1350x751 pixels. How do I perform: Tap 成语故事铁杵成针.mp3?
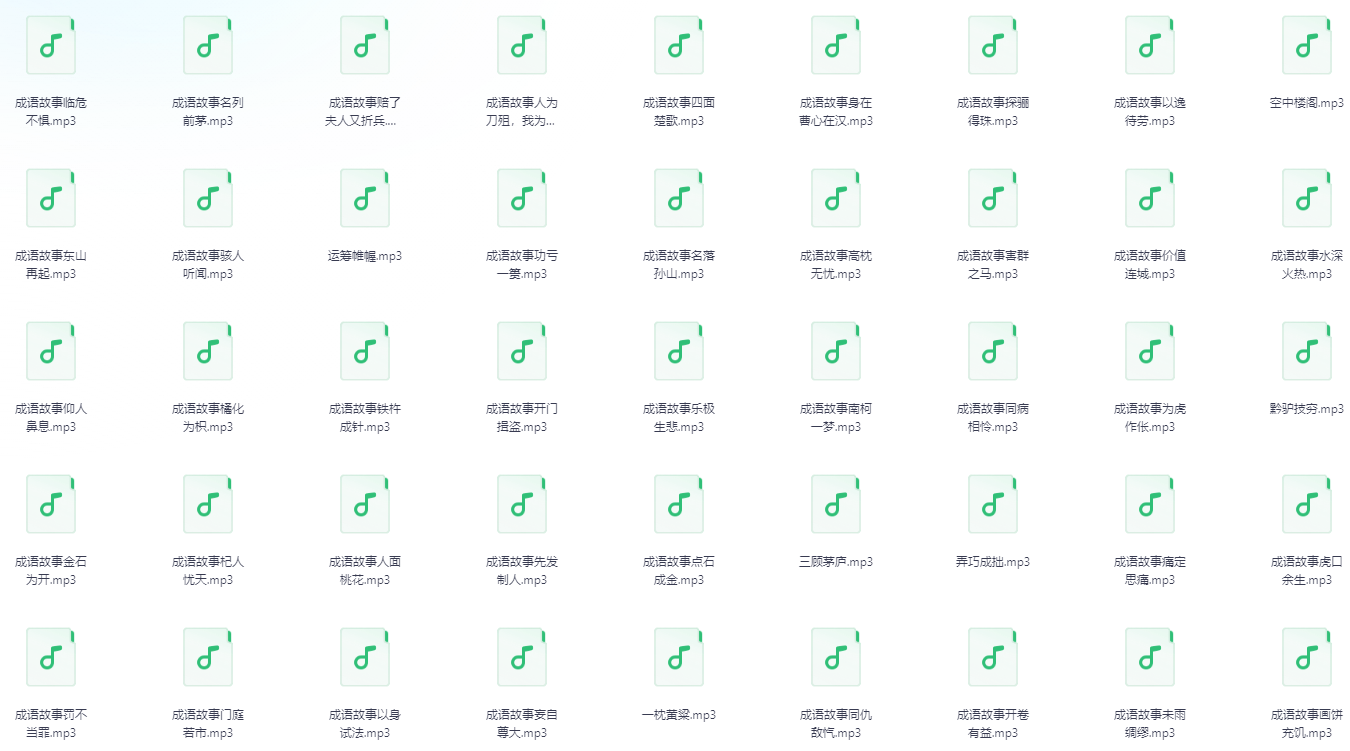click(365, 352)
